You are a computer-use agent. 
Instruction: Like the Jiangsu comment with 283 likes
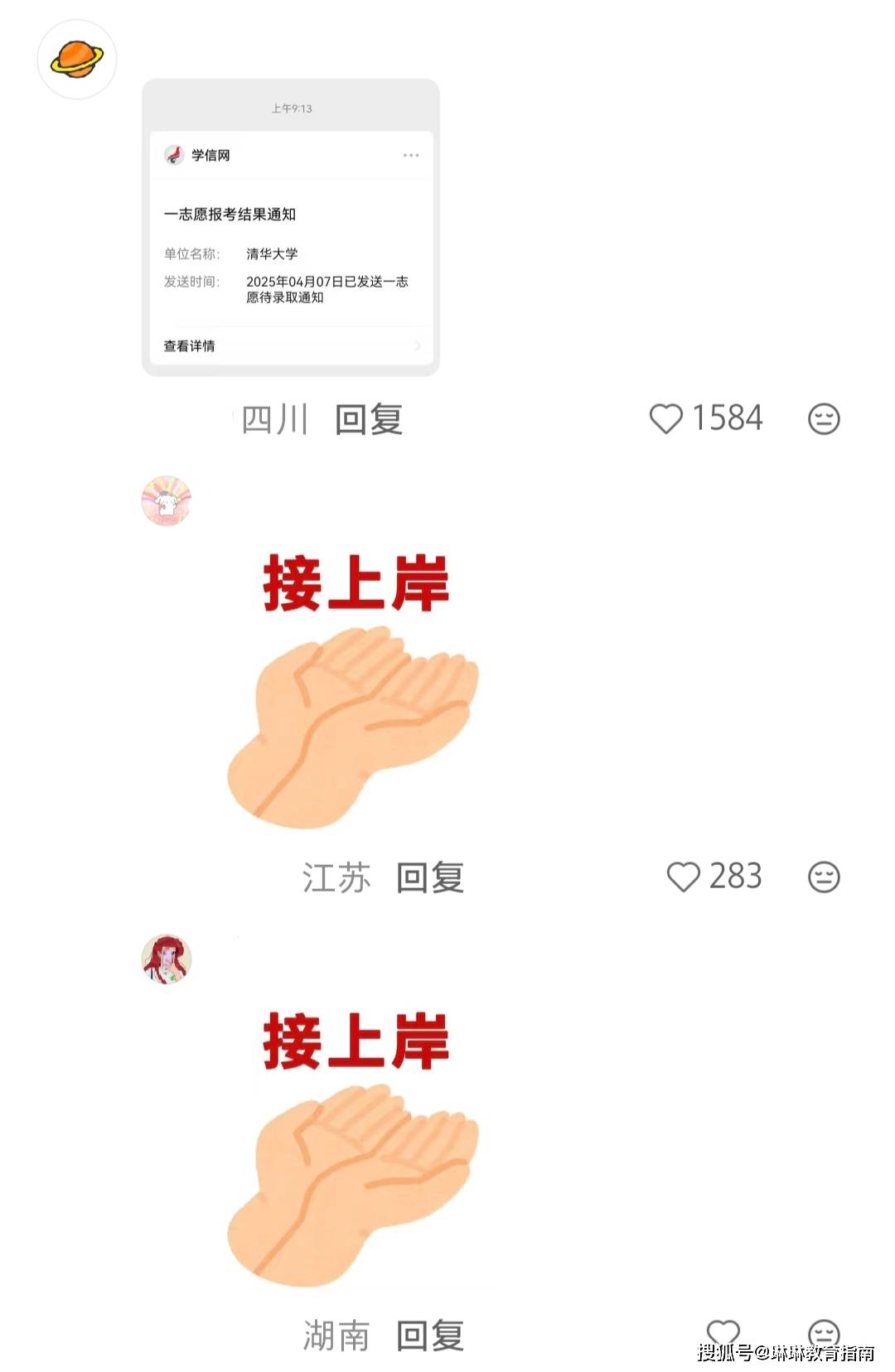684,877
